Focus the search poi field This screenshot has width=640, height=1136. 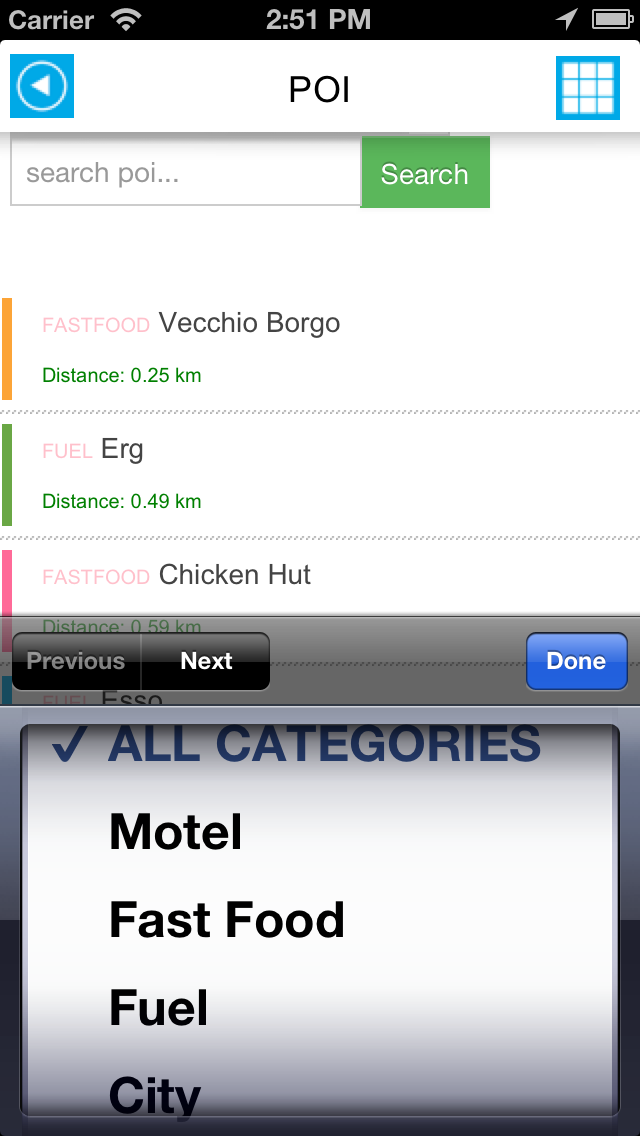click(x=186, y=173)
